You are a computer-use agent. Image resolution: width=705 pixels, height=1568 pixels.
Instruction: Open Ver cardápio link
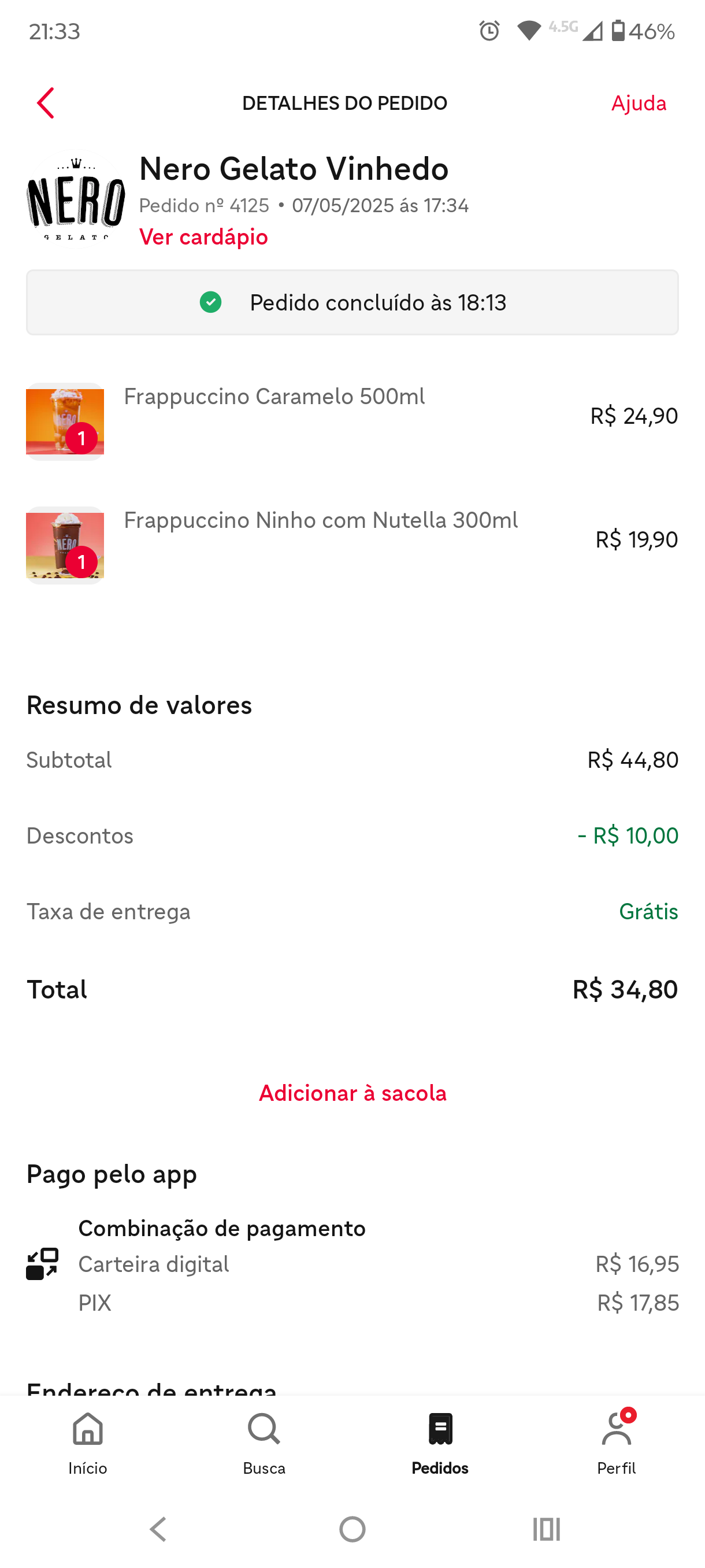pos(203,237)
